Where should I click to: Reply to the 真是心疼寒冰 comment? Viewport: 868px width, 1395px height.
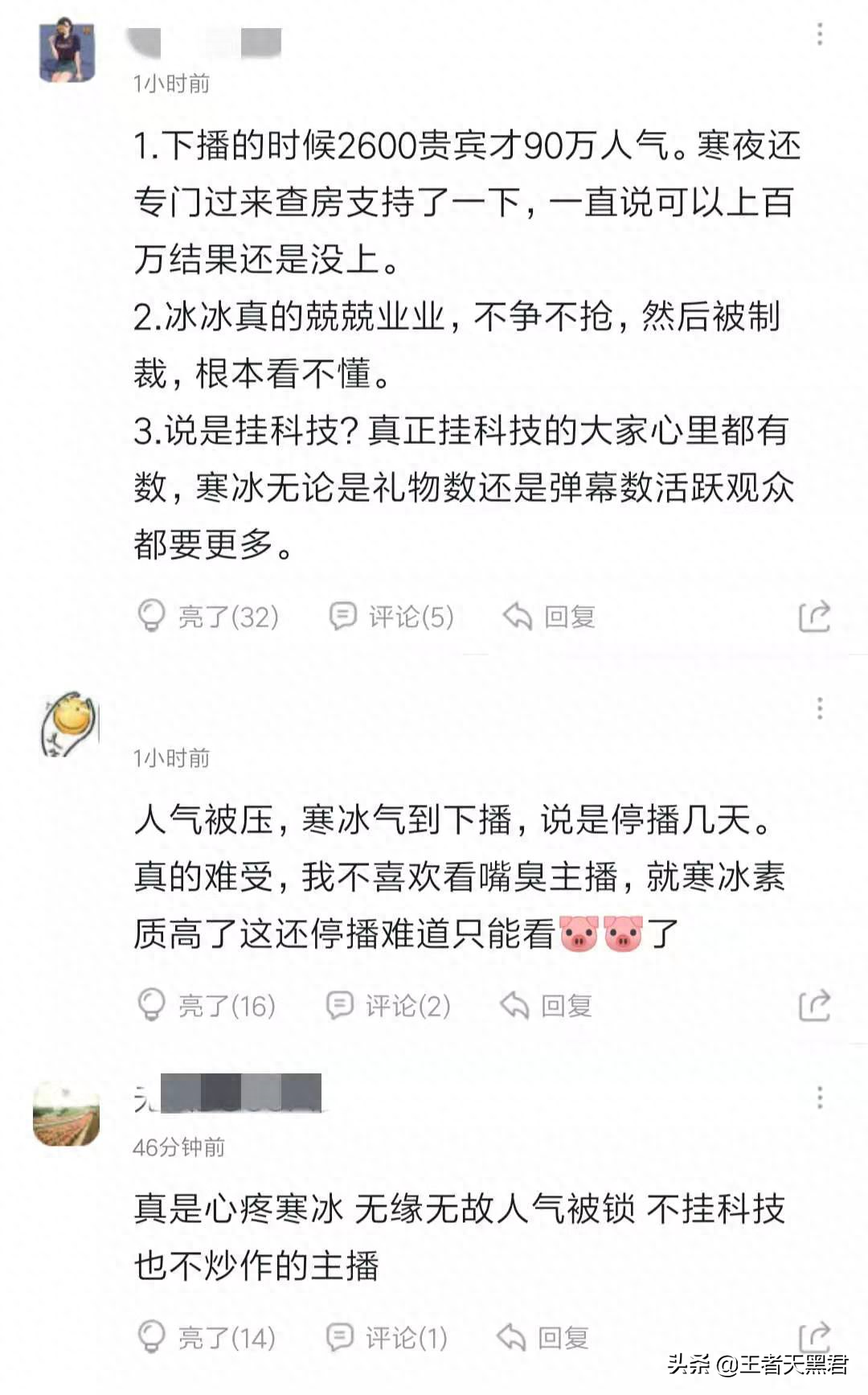(x=543, y=1338)
